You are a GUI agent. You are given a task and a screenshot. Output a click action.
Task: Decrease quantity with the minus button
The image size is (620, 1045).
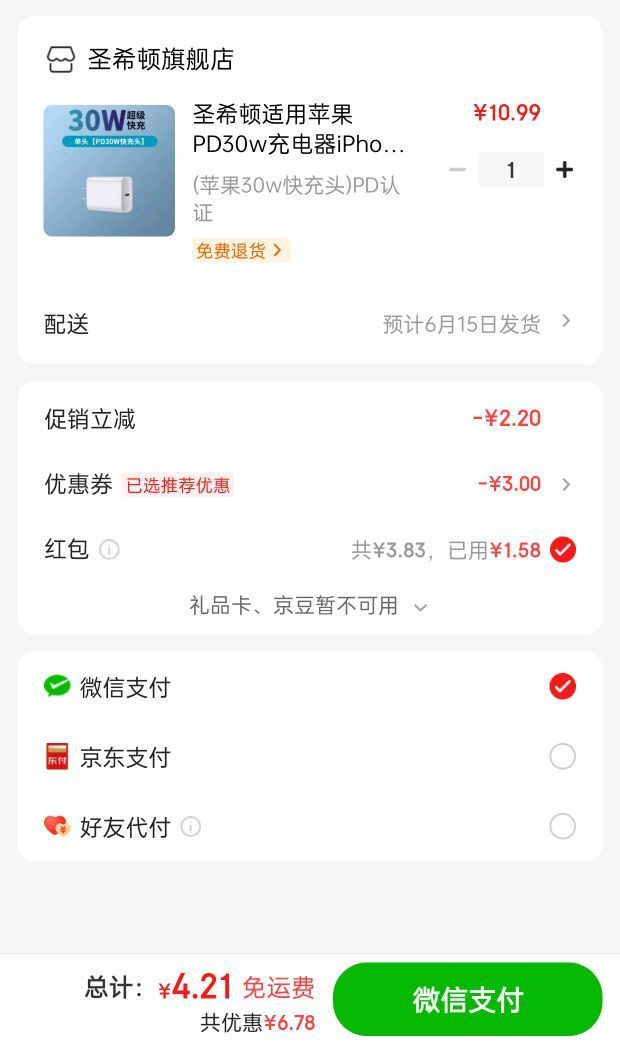(x=457, y=170)
